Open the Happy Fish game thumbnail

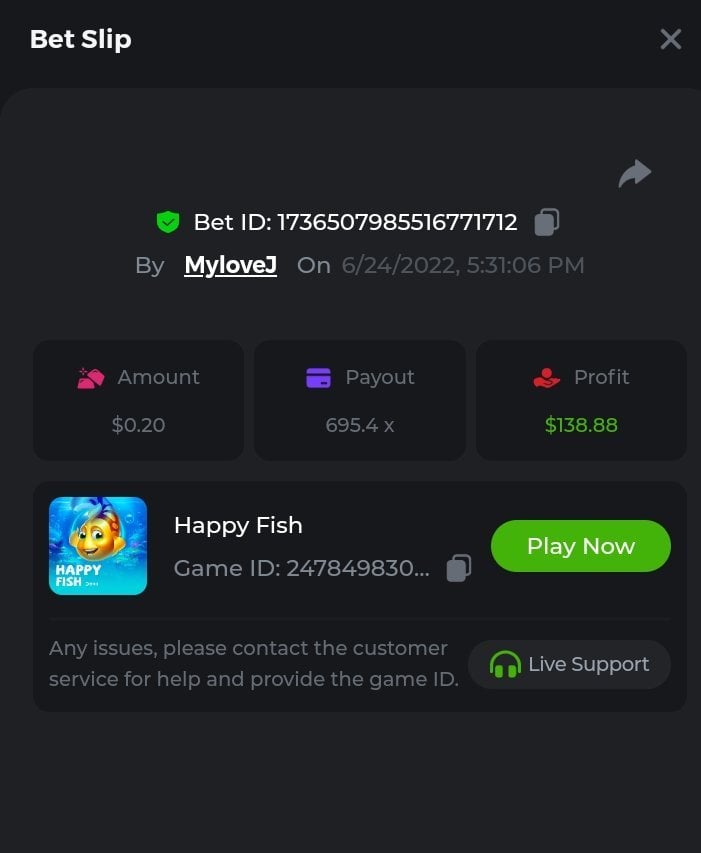click(x=98, y=546)
